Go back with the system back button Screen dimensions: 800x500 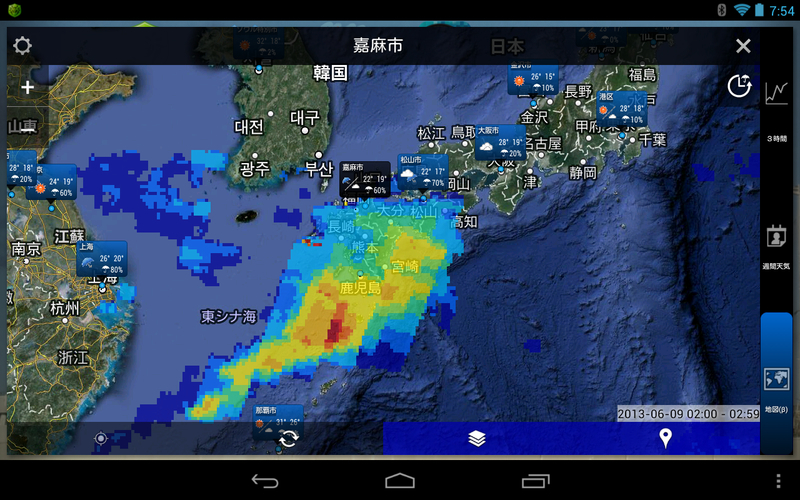click(265, 481)
